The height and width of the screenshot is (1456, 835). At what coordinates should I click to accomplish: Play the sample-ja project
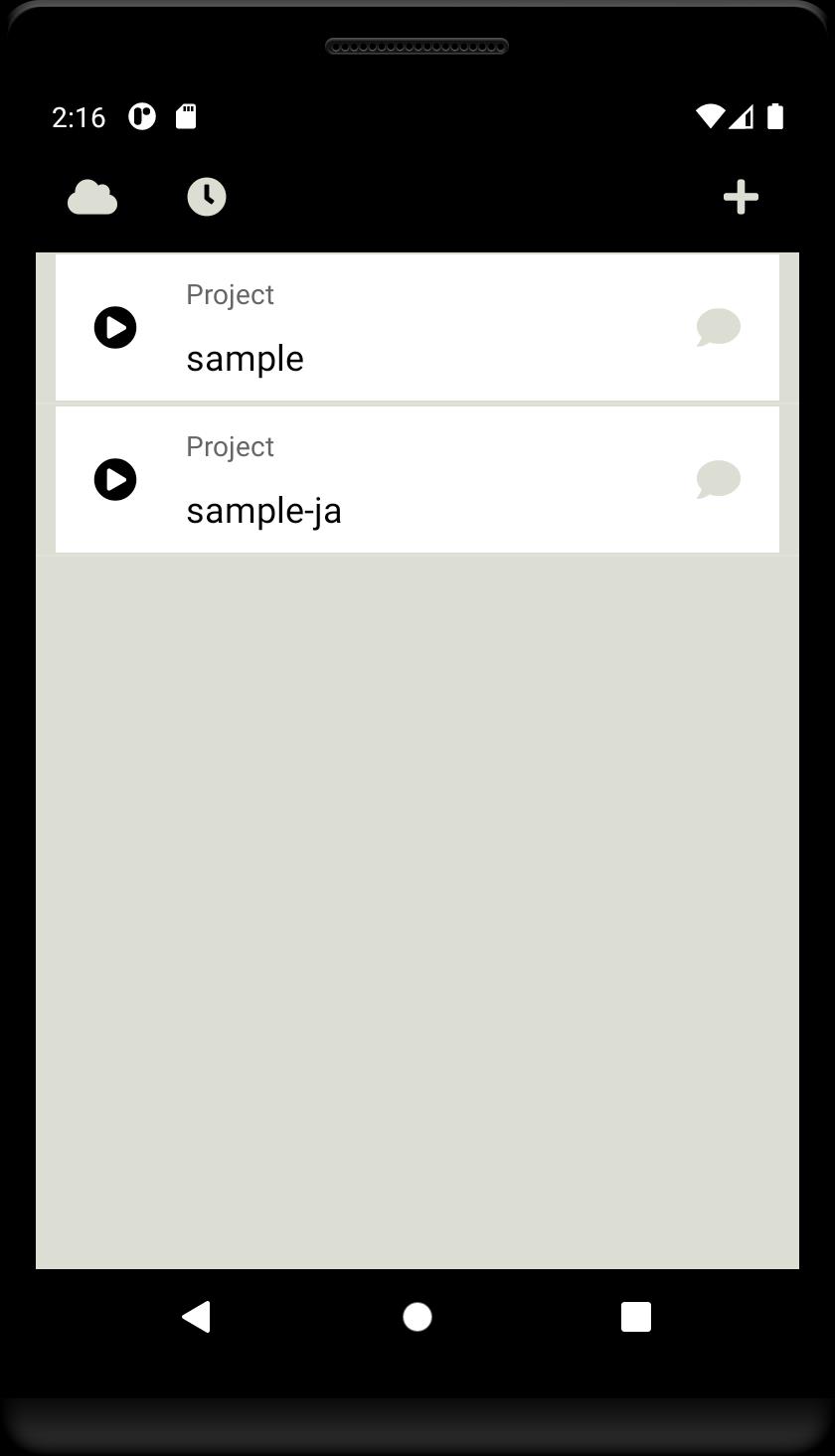coord(115,479)
